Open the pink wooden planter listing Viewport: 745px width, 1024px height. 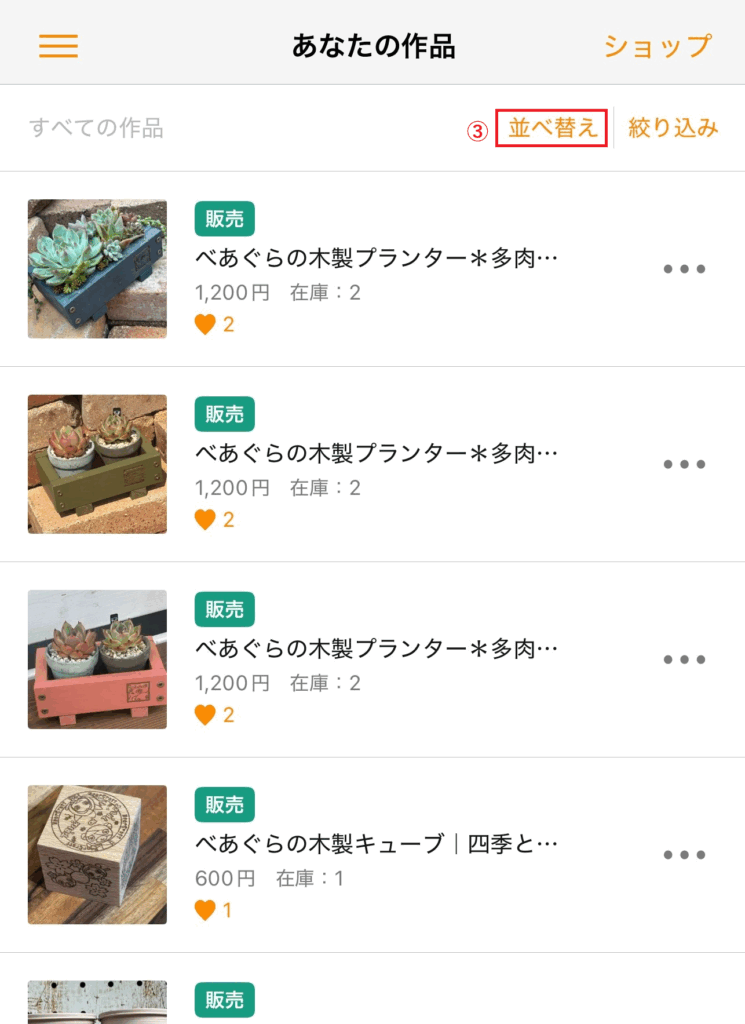tap(376, 650)
